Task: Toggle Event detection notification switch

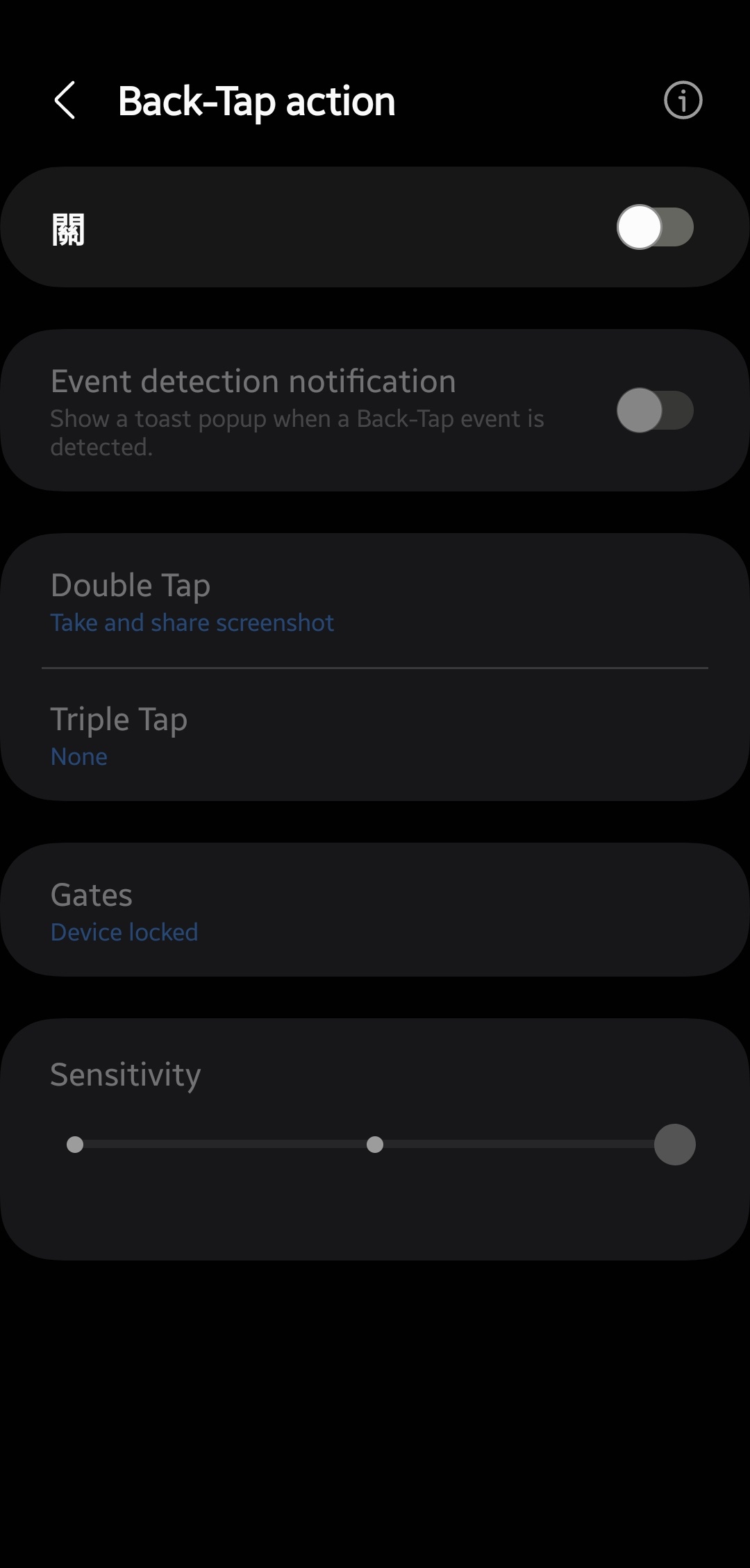Action: 655,410
